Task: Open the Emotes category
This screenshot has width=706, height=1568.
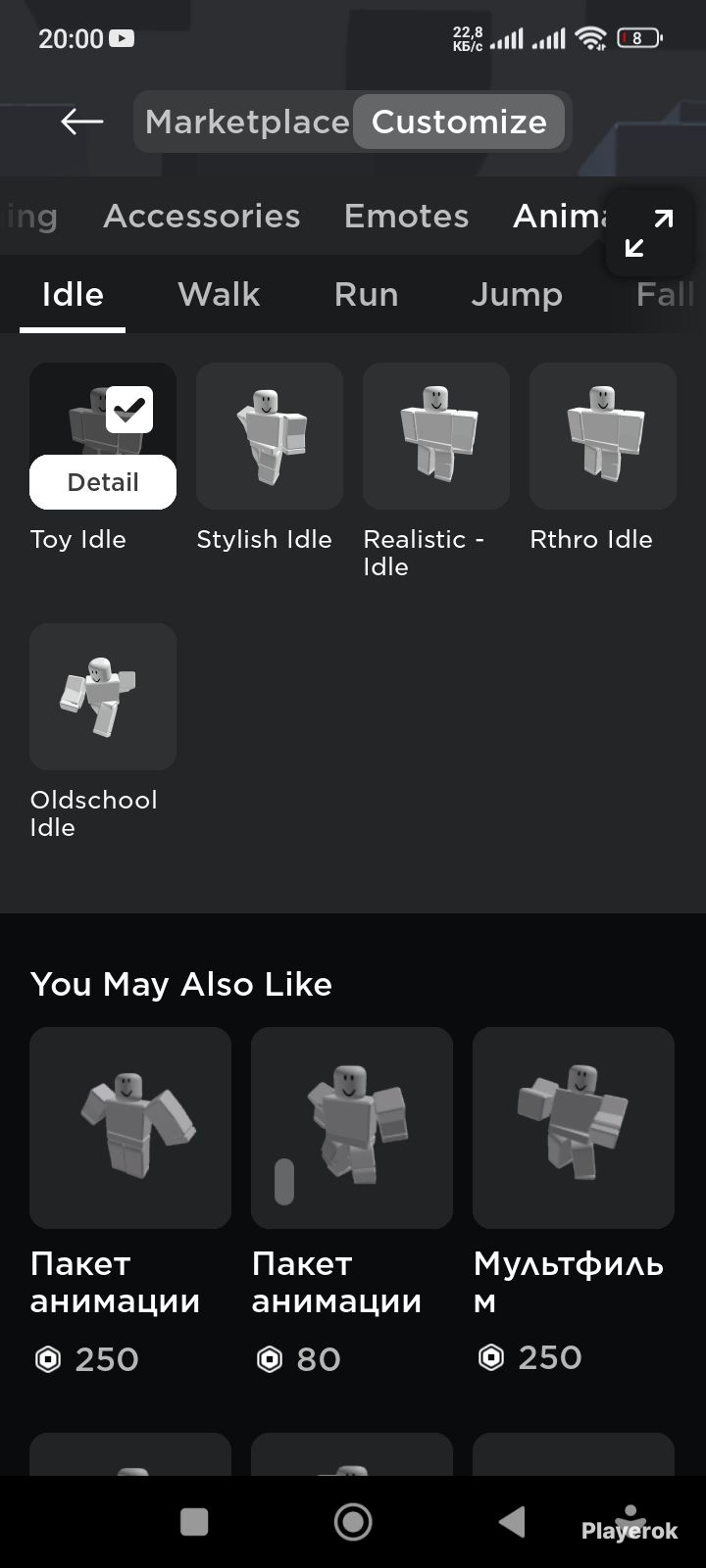Action: 406,216
